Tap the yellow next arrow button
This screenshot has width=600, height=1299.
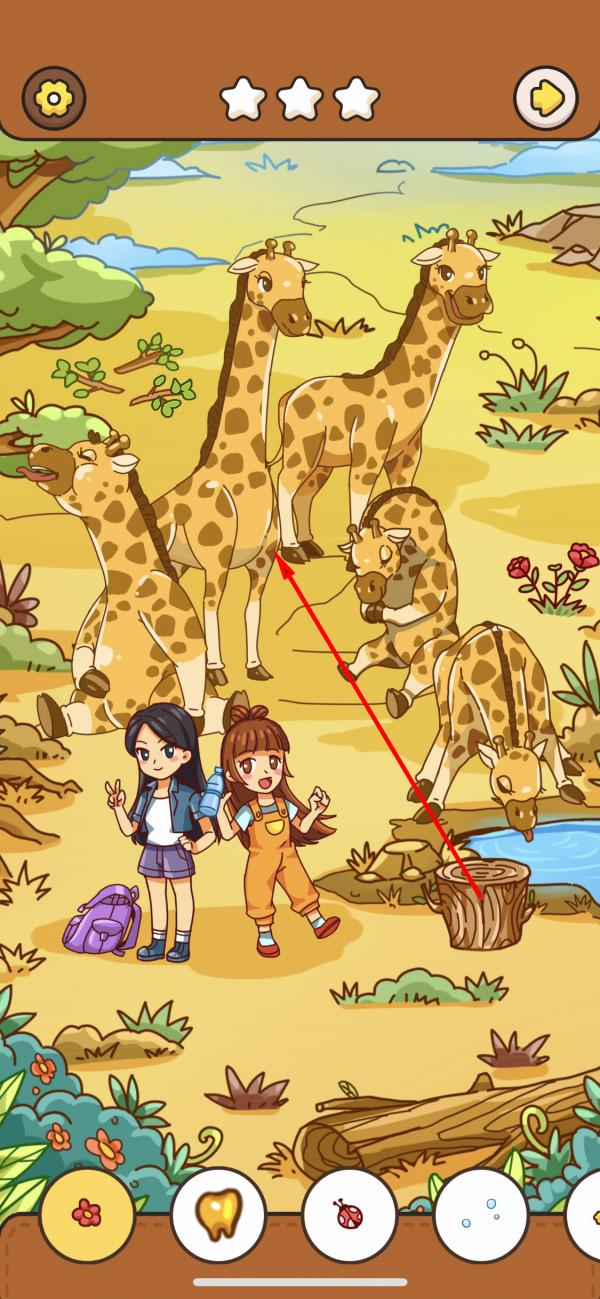[546, 98]
